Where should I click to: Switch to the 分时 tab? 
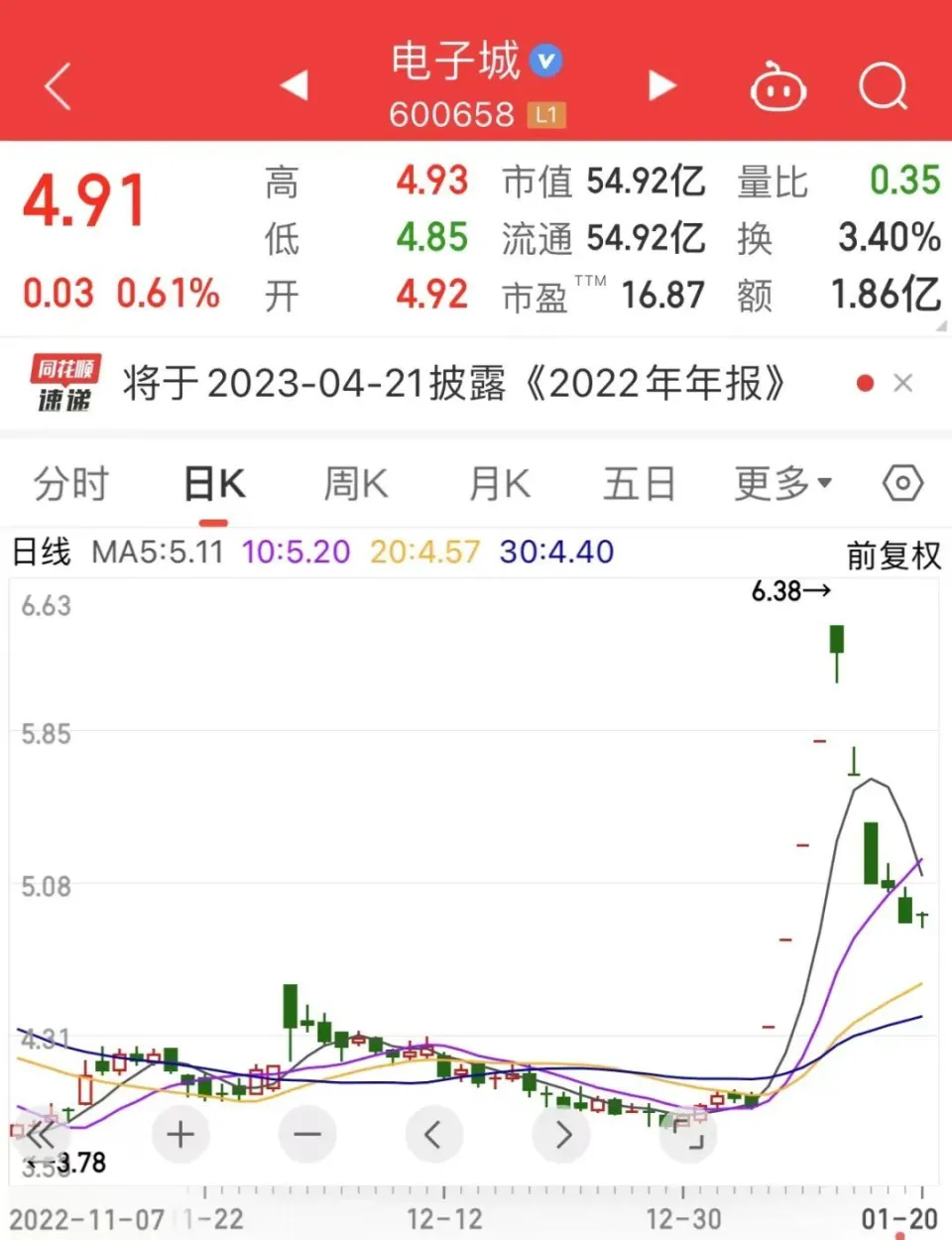tap(70, 485)
